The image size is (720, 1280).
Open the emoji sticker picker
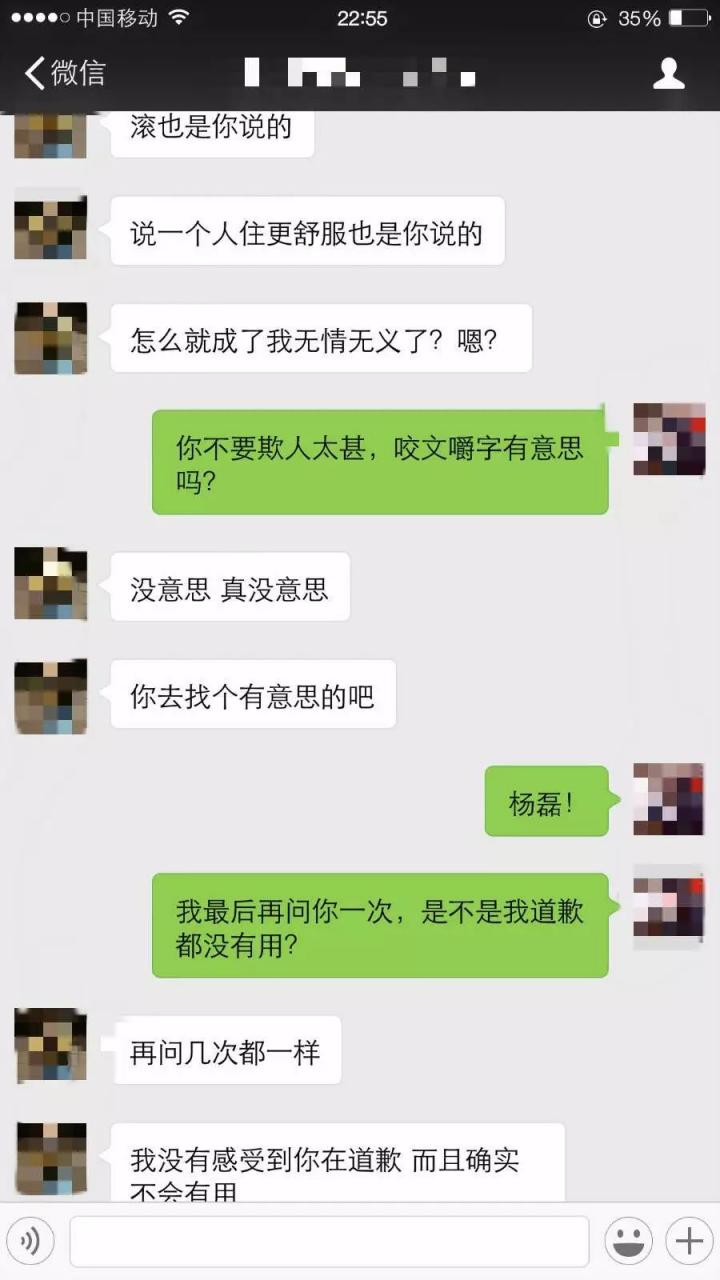click(x=628, y=1242)
